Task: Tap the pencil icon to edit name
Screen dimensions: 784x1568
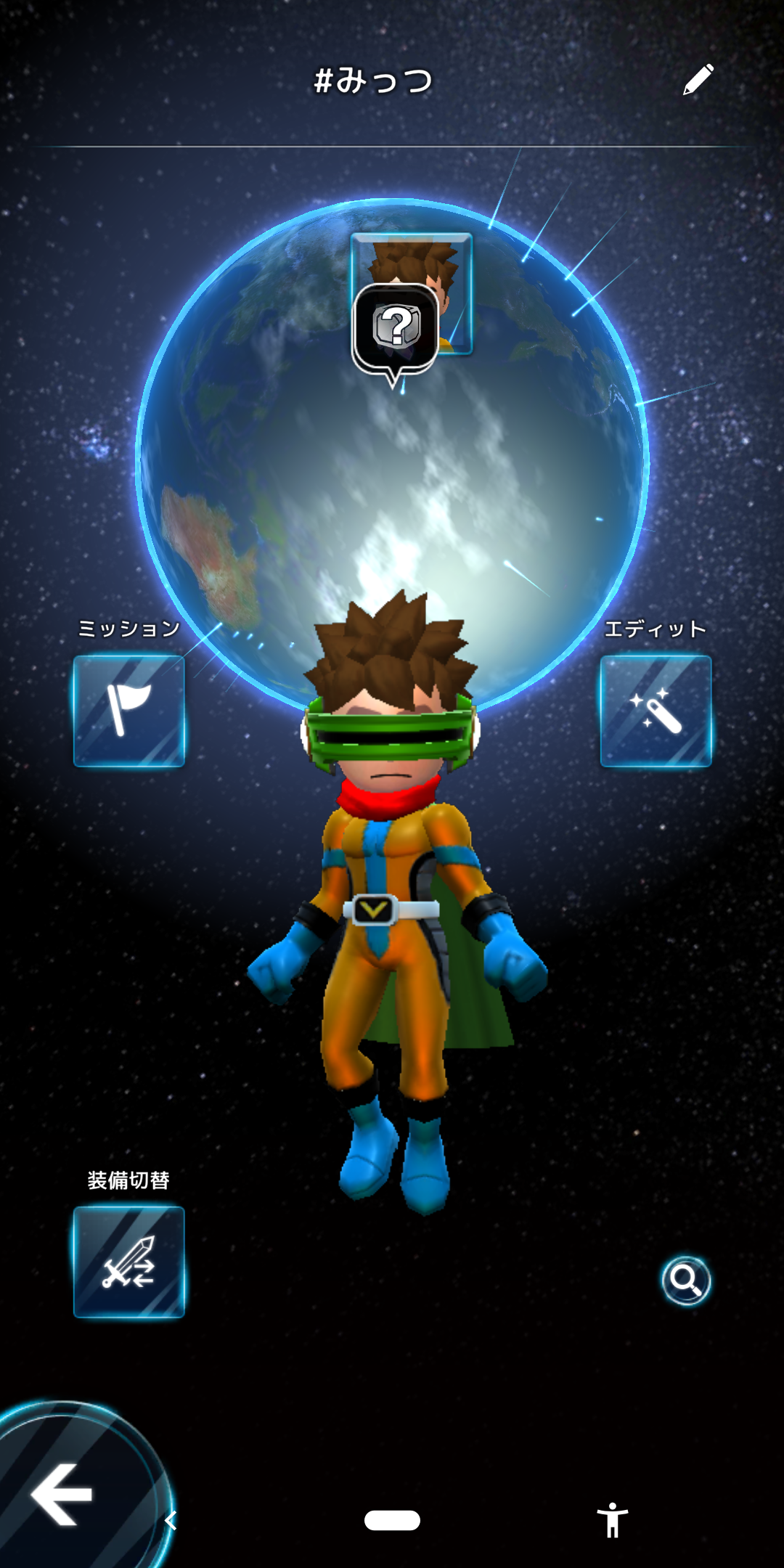Action: coord(698,80)
